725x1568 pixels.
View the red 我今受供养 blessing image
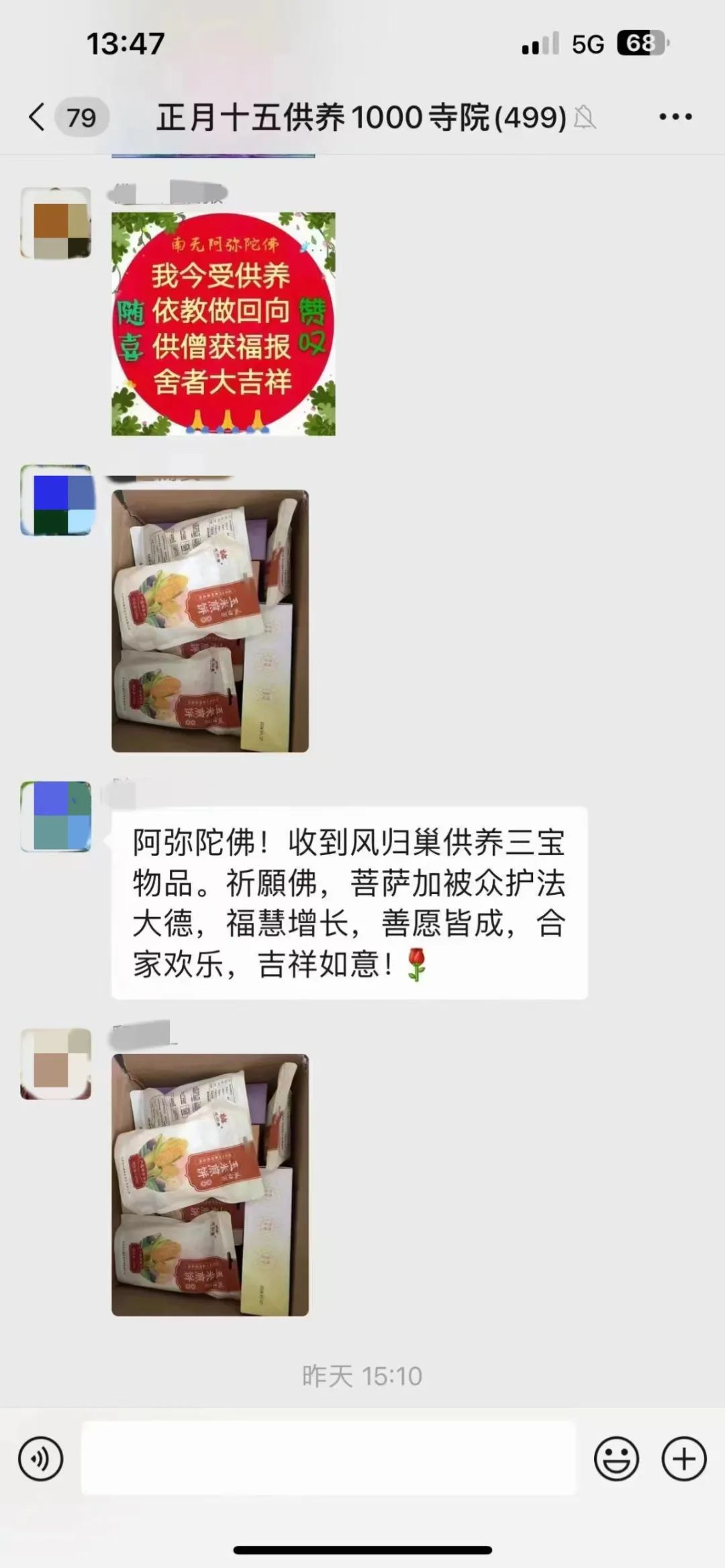pos(223,324)
